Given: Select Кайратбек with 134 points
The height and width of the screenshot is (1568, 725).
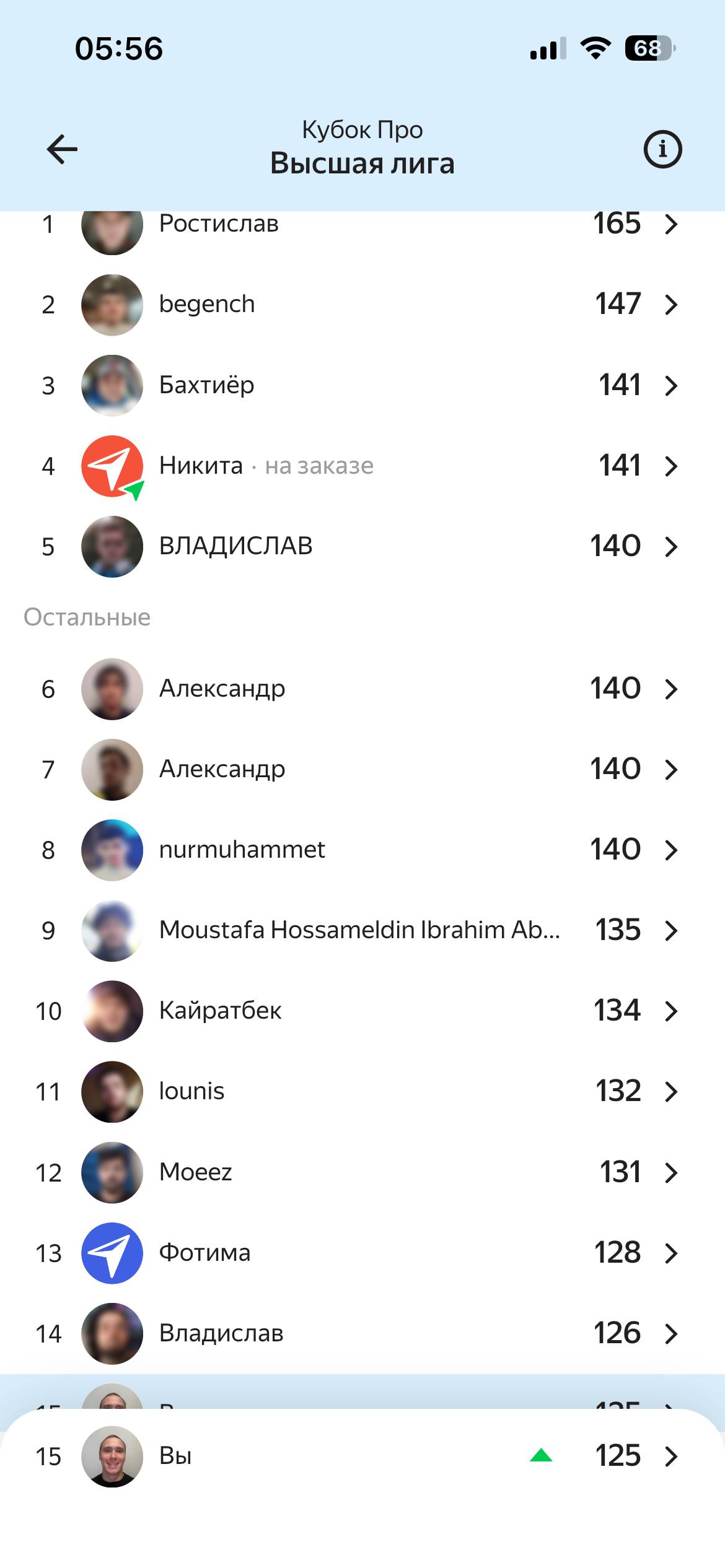Looking at the screenshot, I should point(362,1011).
